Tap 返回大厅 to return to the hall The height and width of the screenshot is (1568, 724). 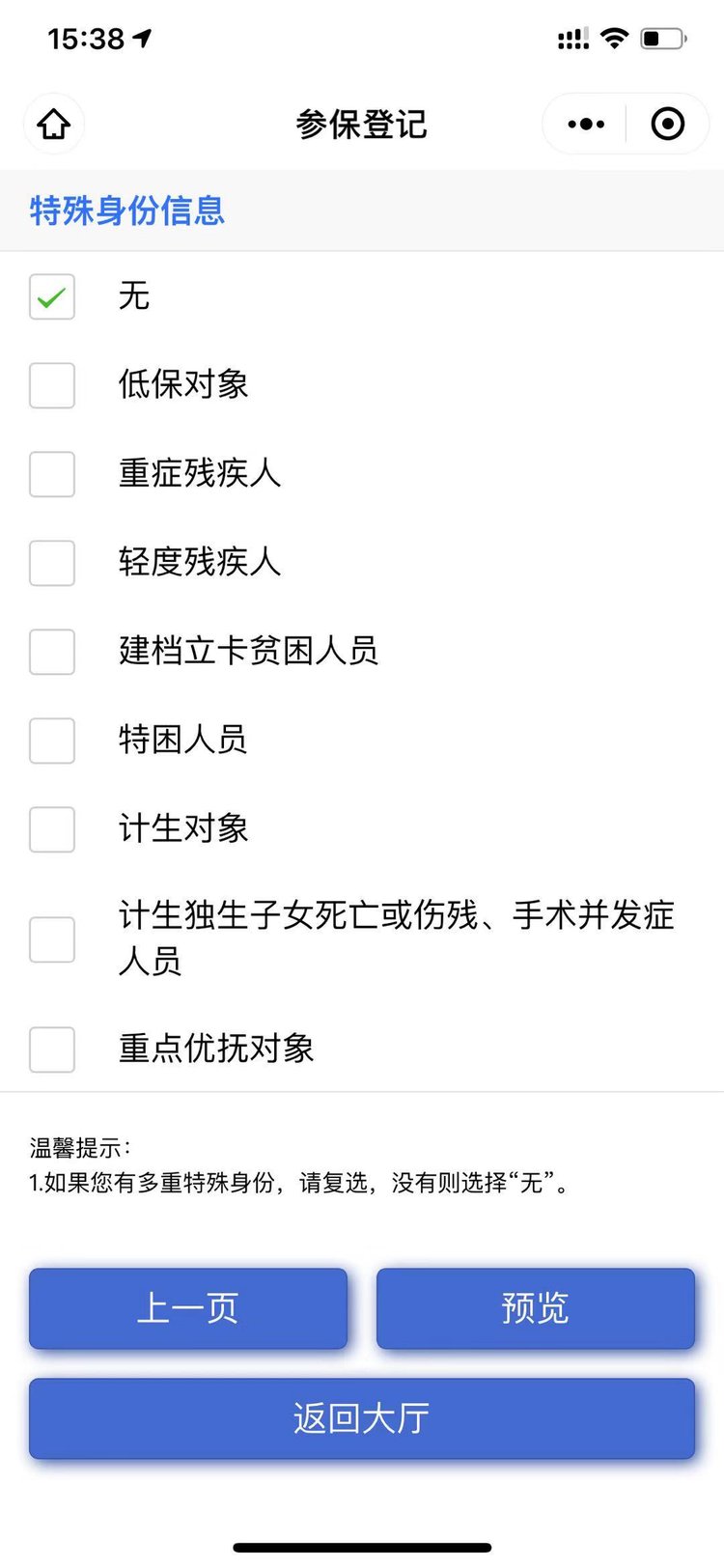click(362, 1418)
